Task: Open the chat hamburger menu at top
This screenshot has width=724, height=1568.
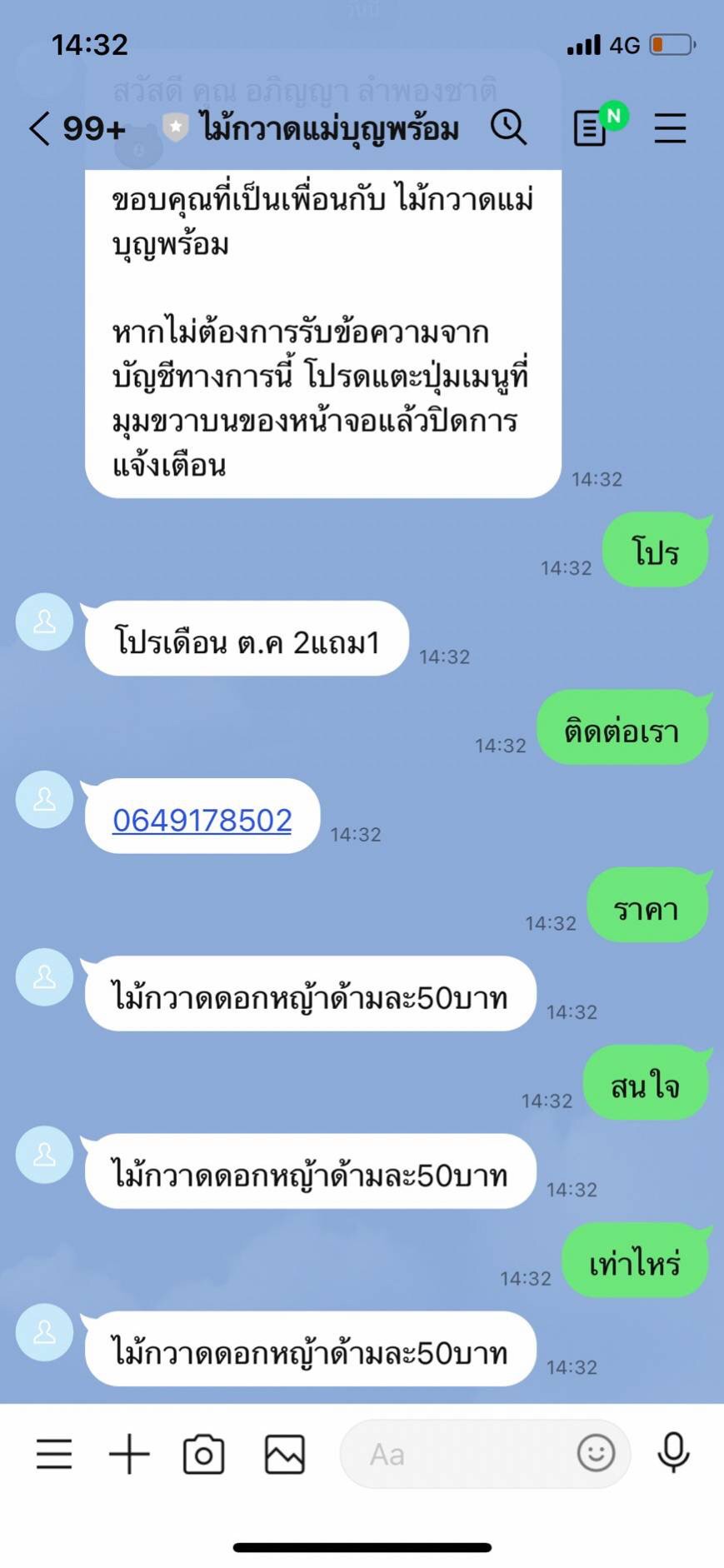Action: 670,128
